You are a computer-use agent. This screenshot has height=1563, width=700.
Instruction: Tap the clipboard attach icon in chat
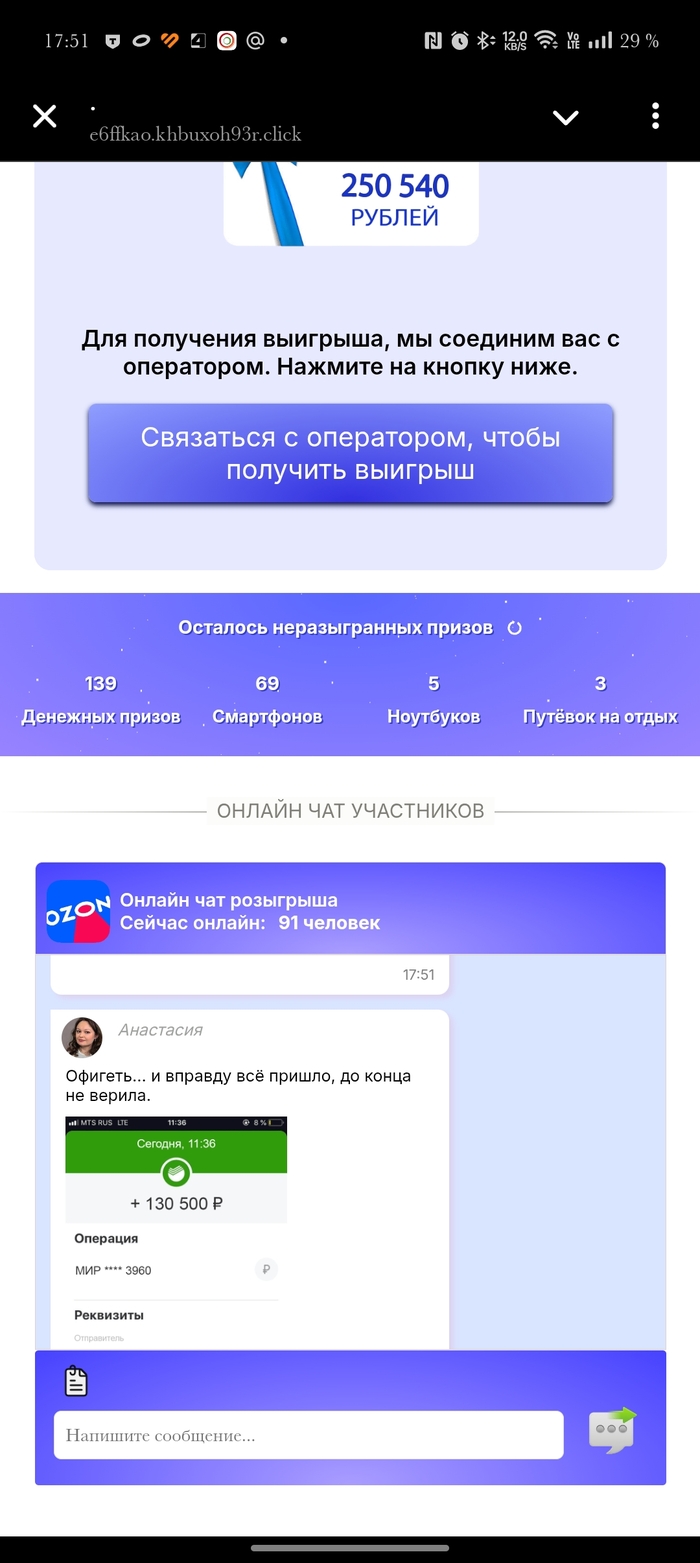[76, 1381]
